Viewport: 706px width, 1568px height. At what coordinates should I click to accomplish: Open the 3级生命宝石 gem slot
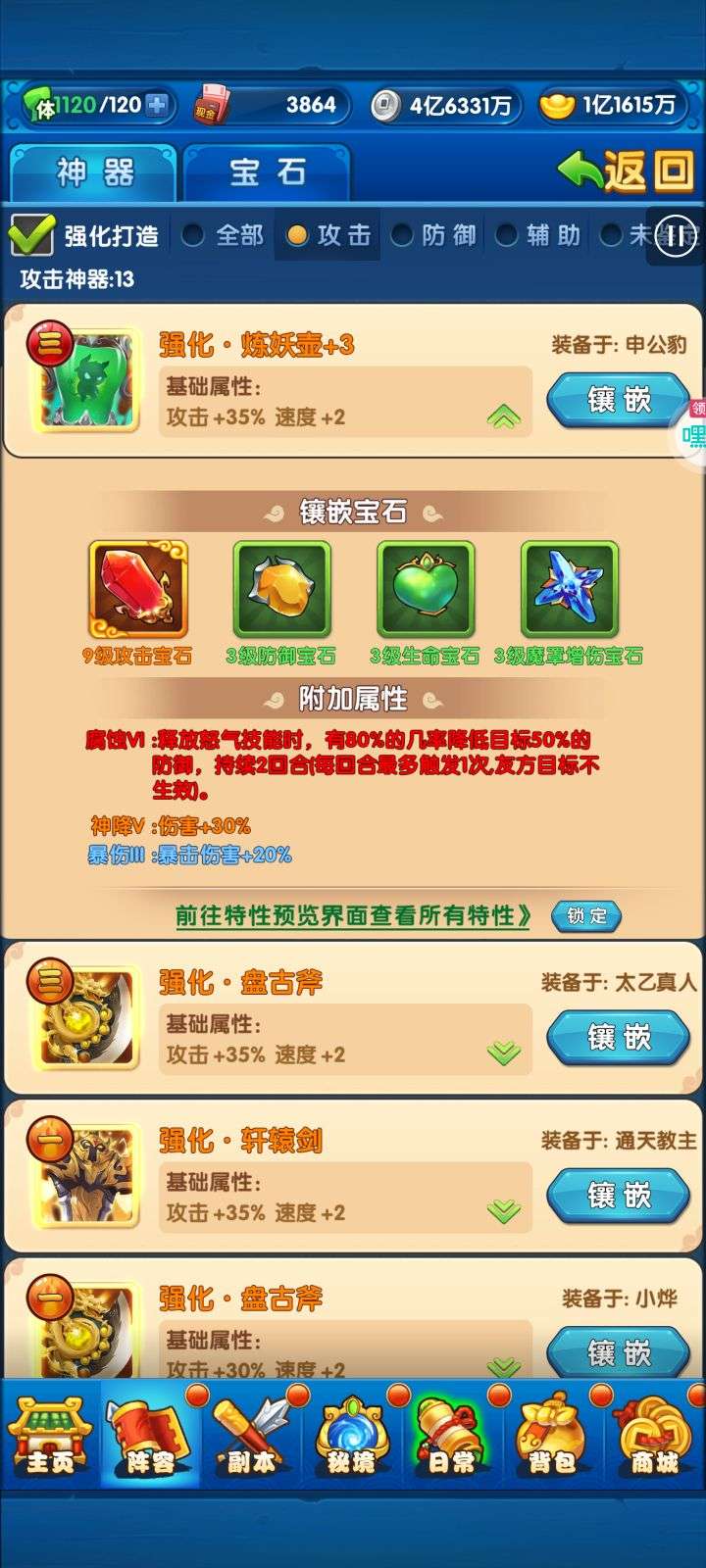[x=426, y=589]
